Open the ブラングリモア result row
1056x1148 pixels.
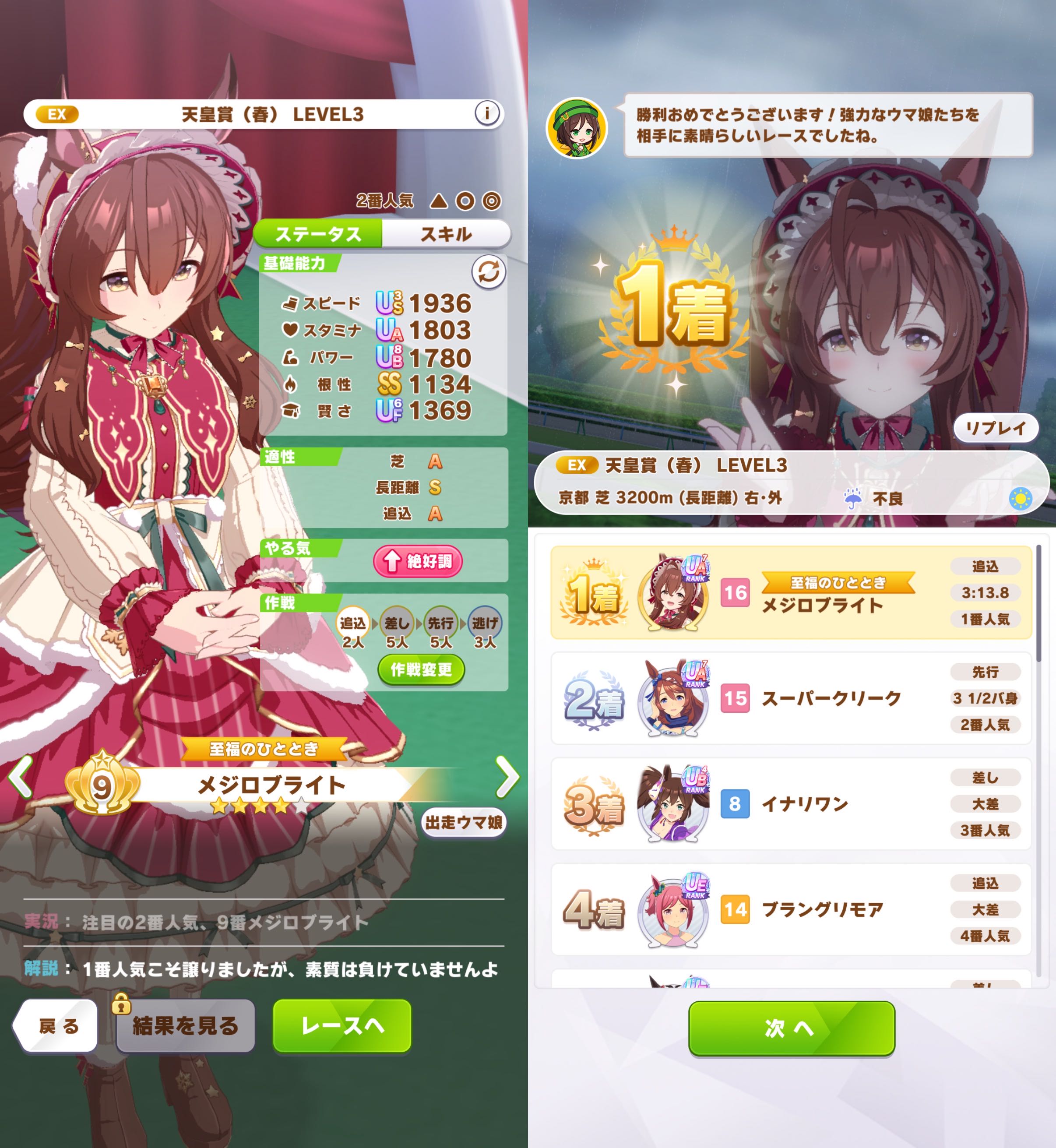pos(791,910)
